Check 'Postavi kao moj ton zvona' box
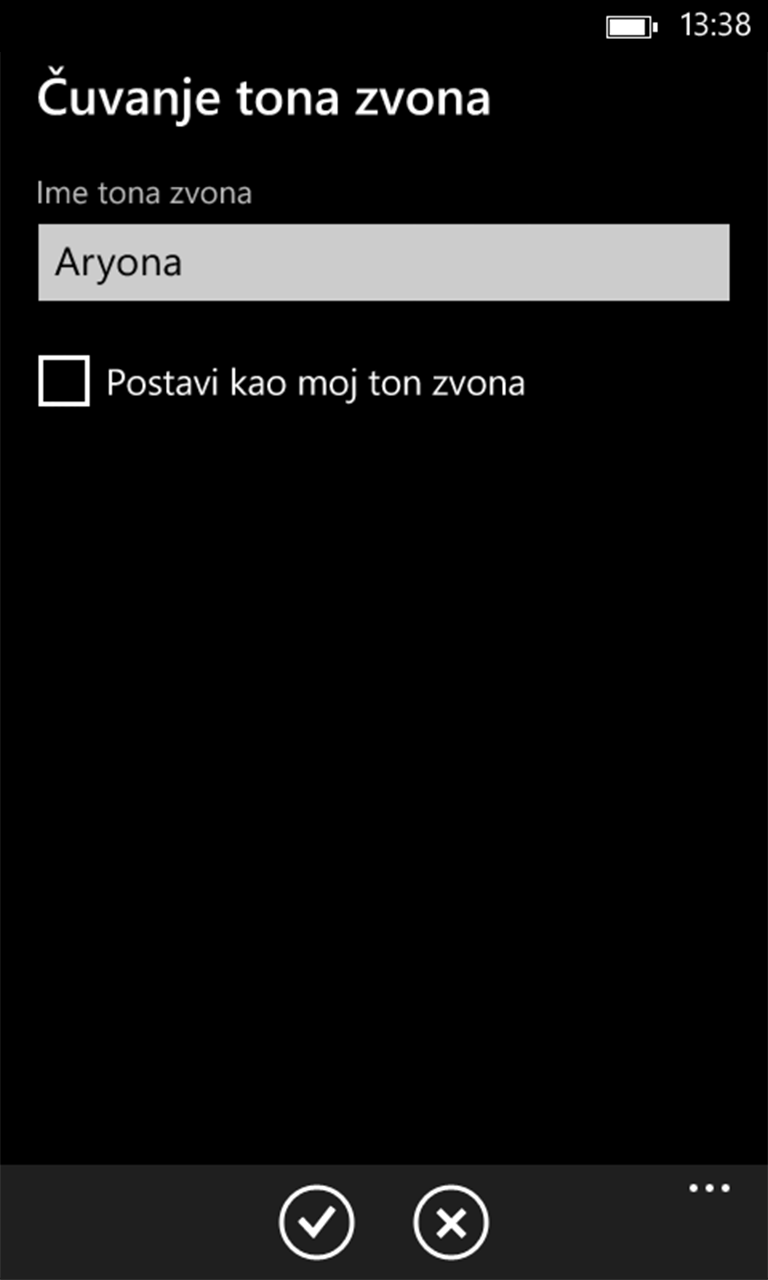This screenshot has width=768, height=1280. coord(64,382)
